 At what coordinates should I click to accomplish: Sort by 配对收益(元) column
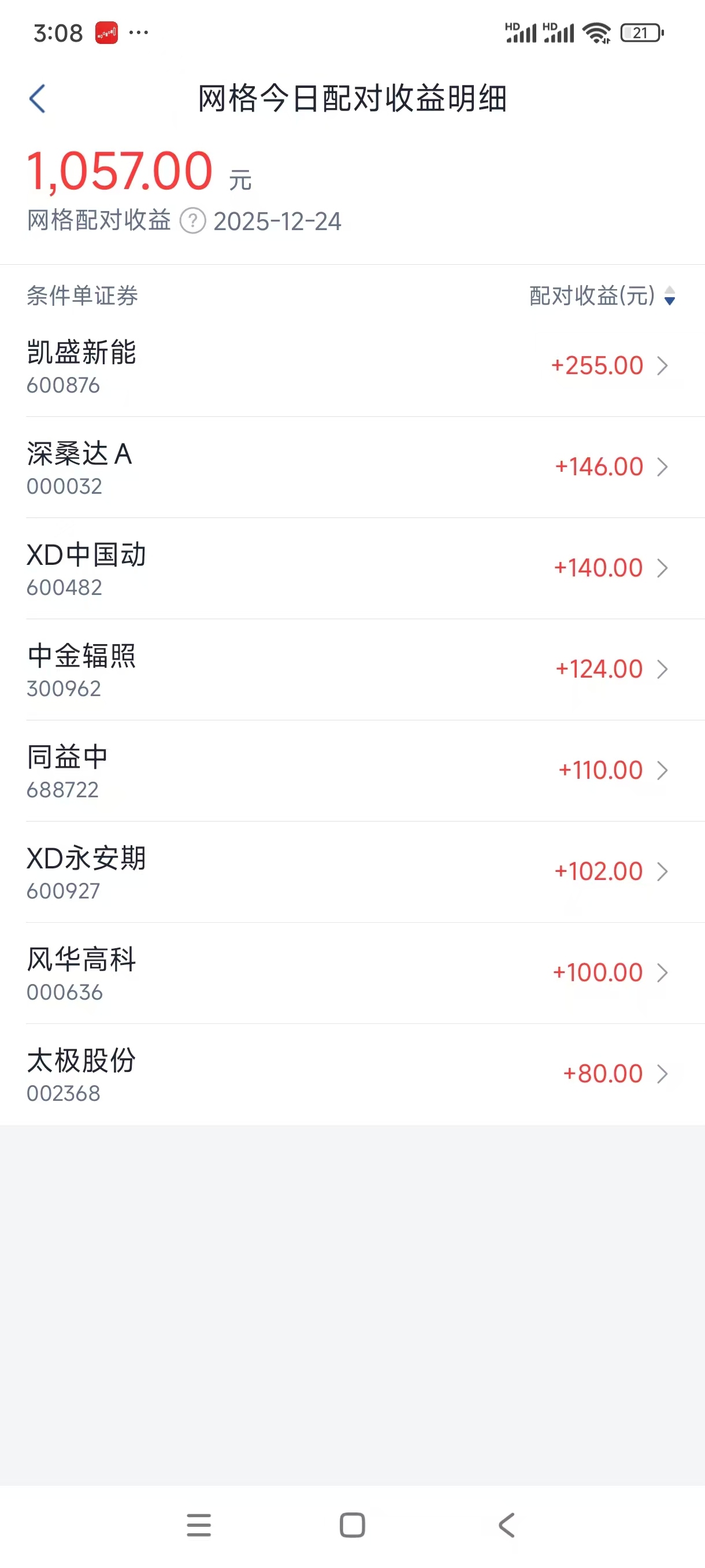point(602,296)
